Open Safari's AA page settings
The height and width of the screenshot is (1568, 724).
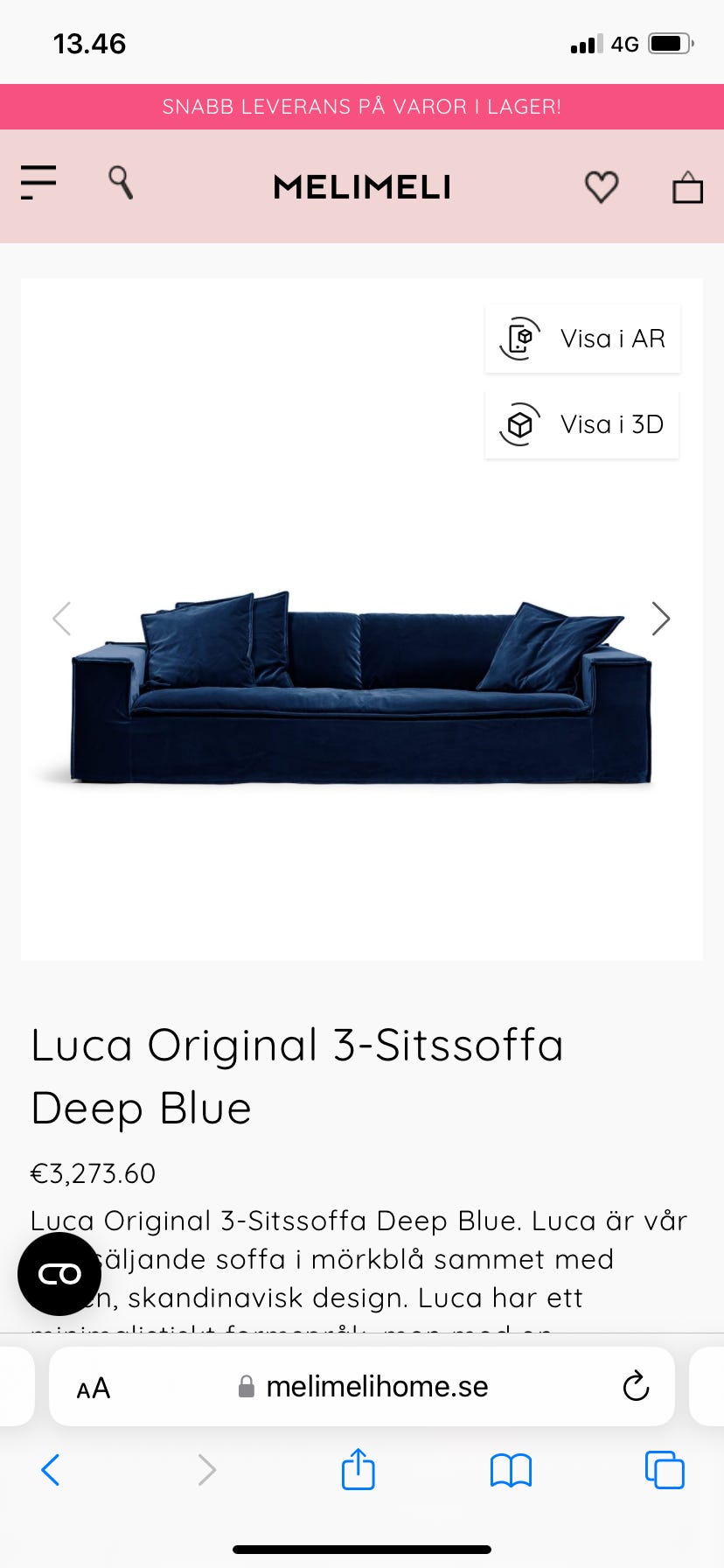(94, 1388)
